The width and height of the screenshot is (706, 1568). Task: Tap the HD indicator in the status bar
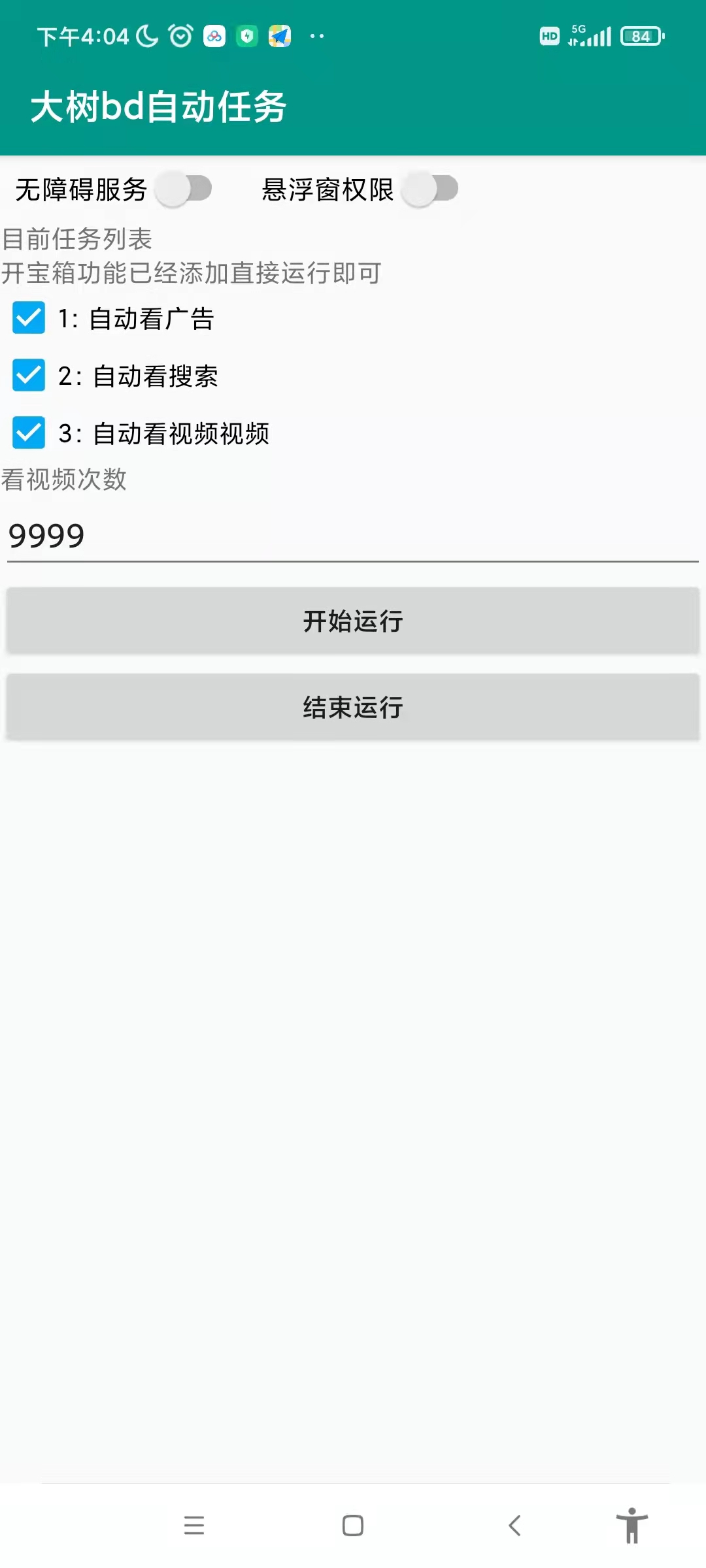[x=549, y=37]
